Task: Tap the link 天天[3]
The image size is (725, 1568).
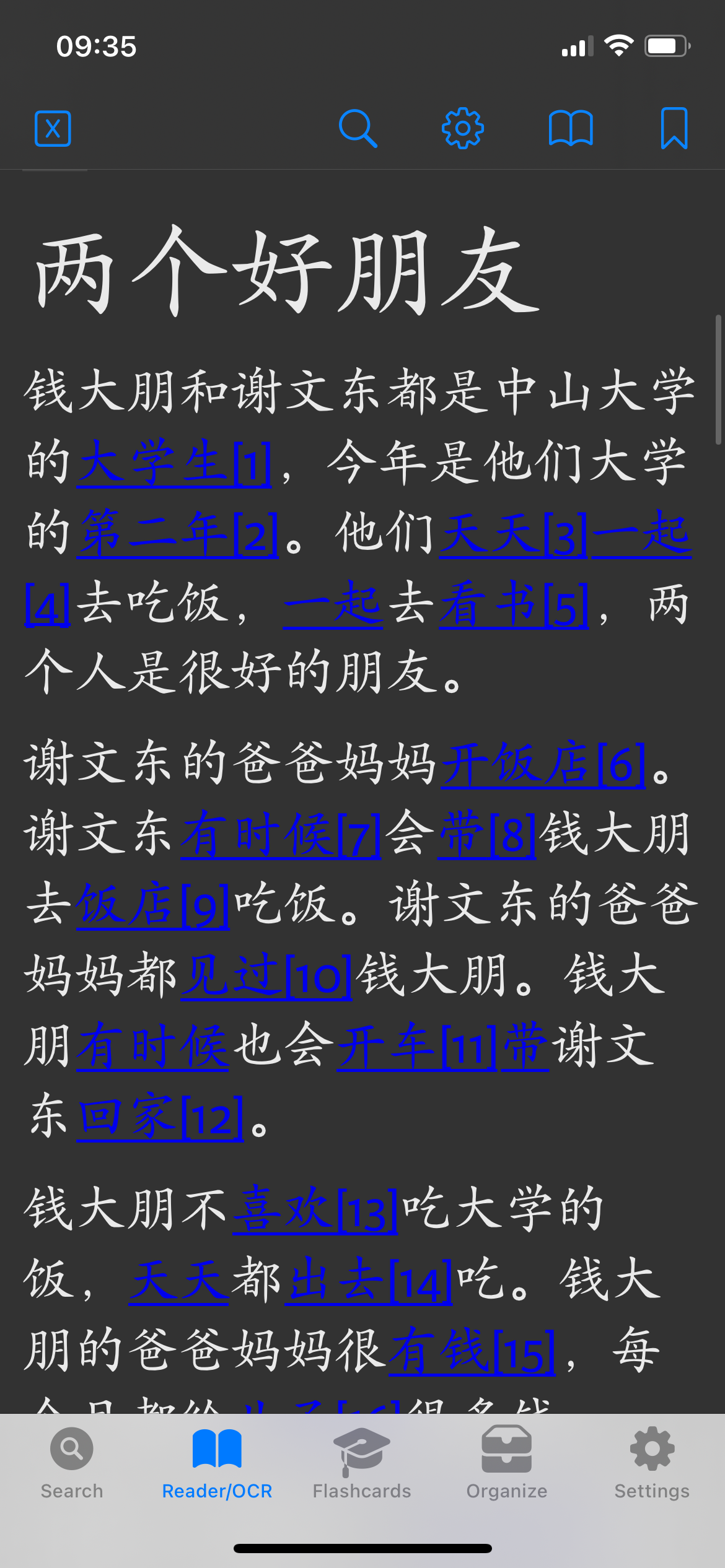Action: 513,533
